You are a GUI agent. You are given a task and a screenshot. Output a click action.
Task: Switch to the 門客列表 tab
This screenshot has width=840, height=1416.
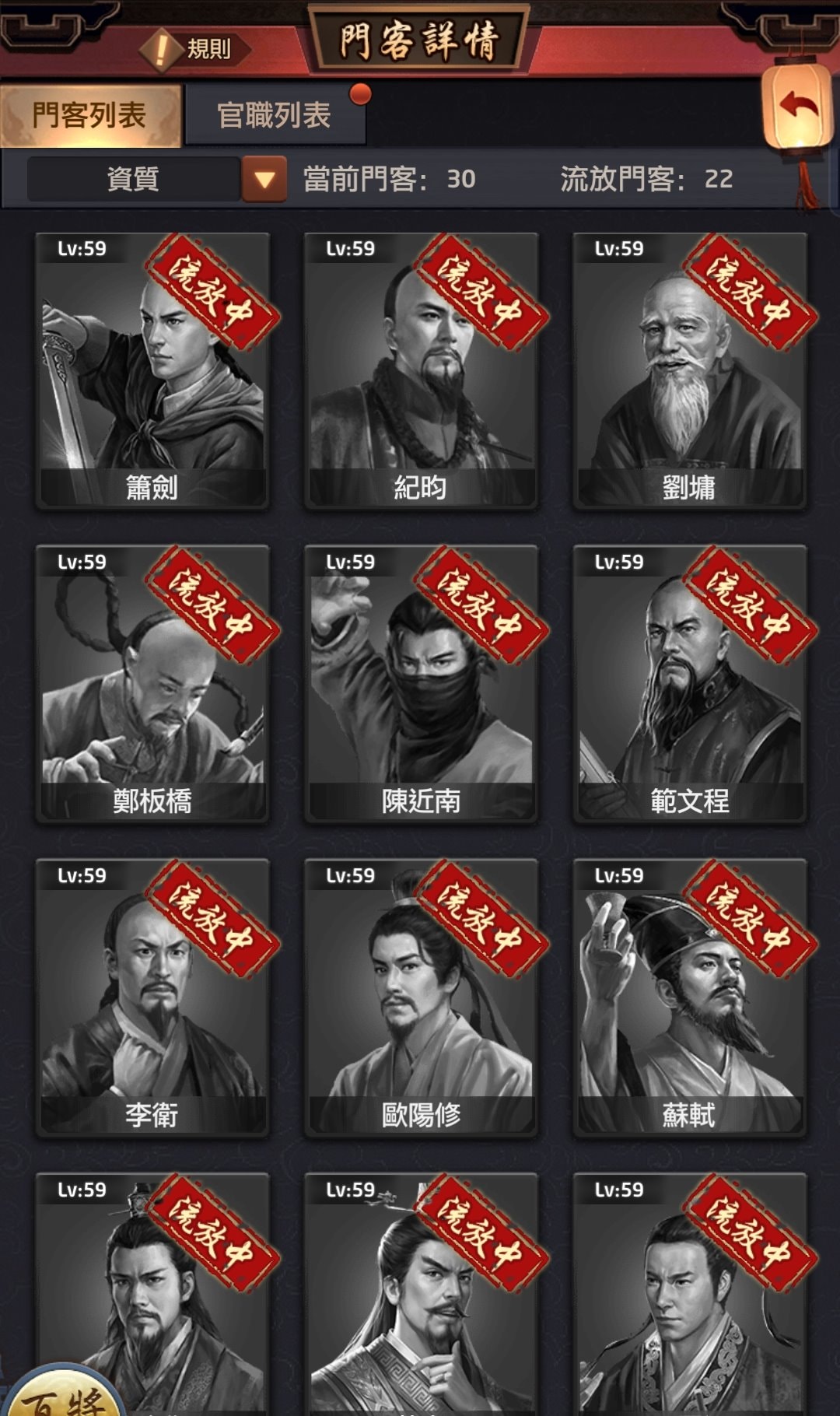coord(90,116)
